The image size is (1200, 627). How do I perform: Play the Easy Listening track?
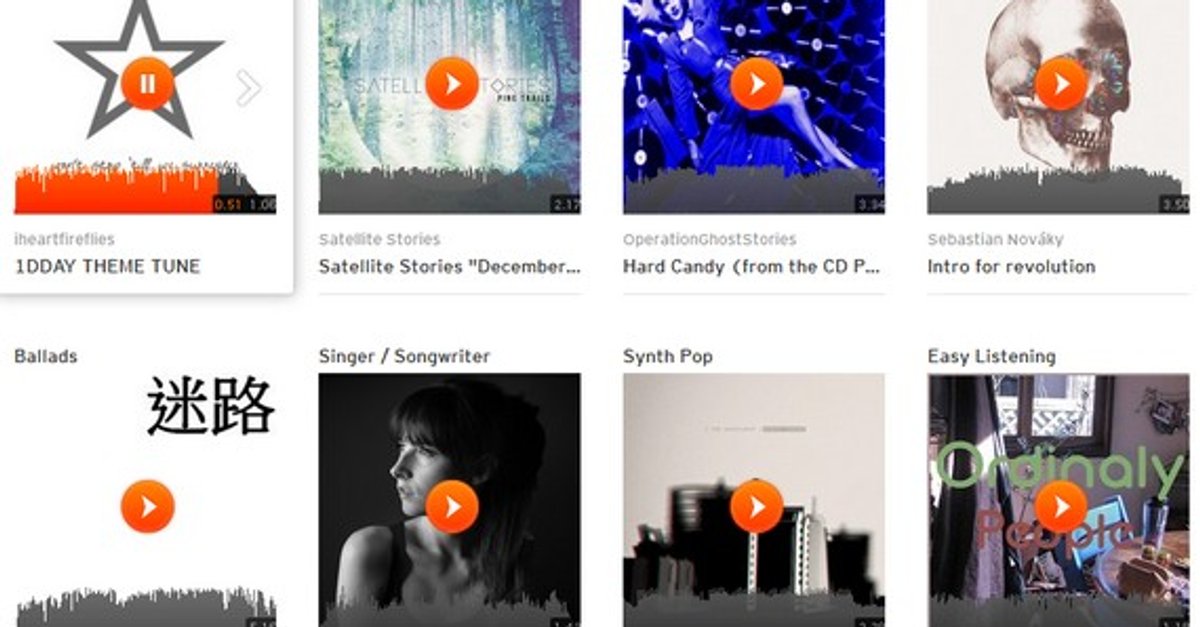[1059, 507]
